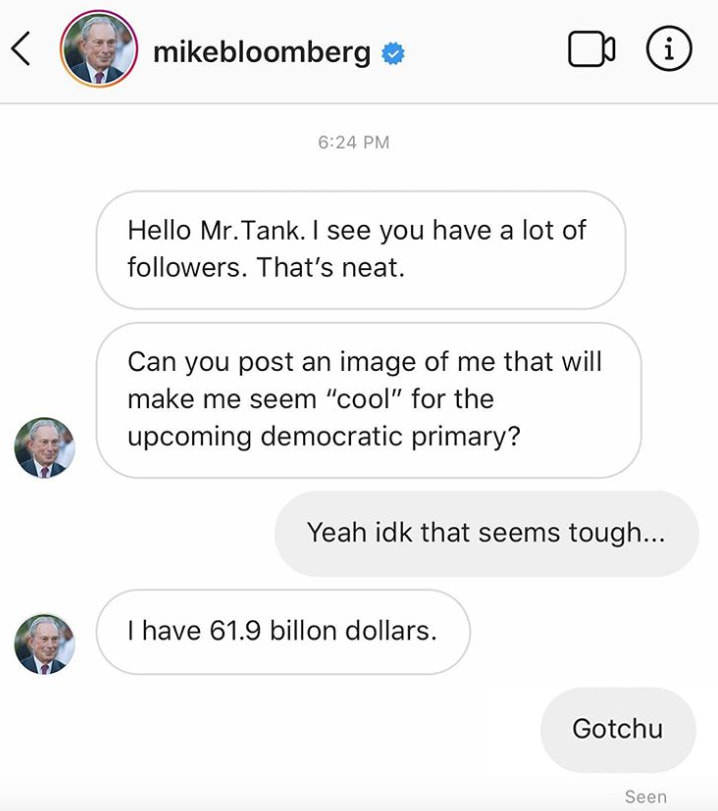
Task: Open the mikebloomberg username in the header
Action: click(262, 52)
